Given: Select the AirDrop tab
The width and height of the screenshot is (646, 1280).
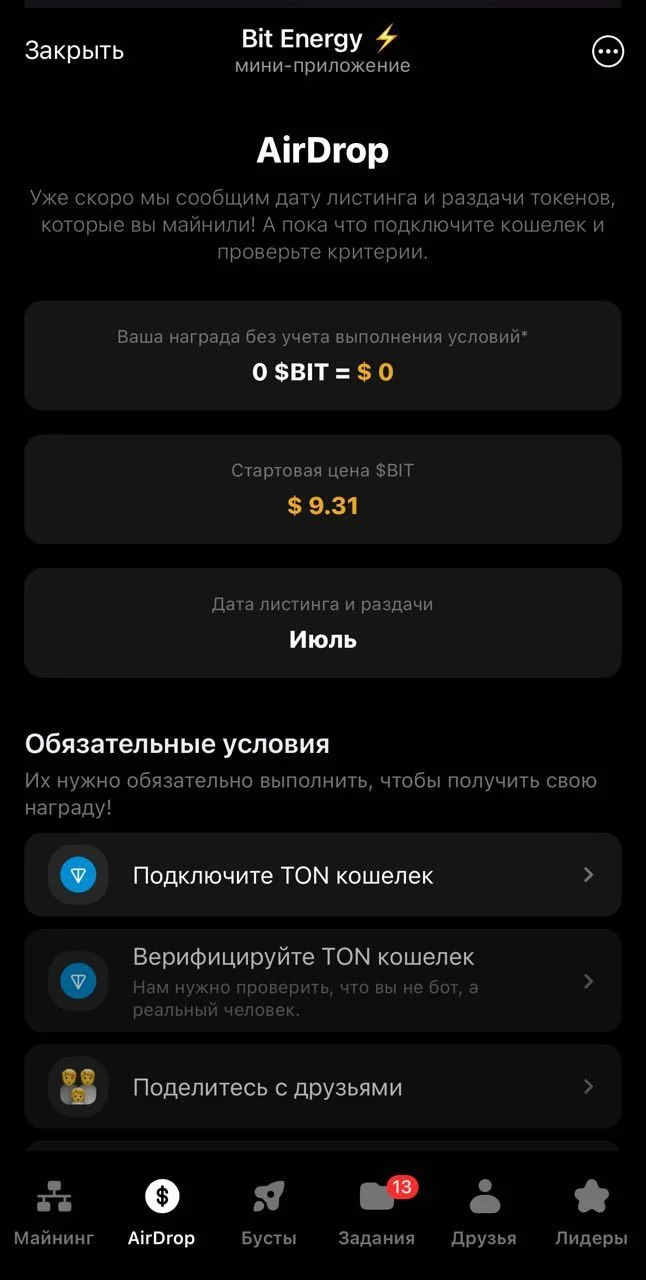Looking at the screenshot, I should tap(161, 1212).
